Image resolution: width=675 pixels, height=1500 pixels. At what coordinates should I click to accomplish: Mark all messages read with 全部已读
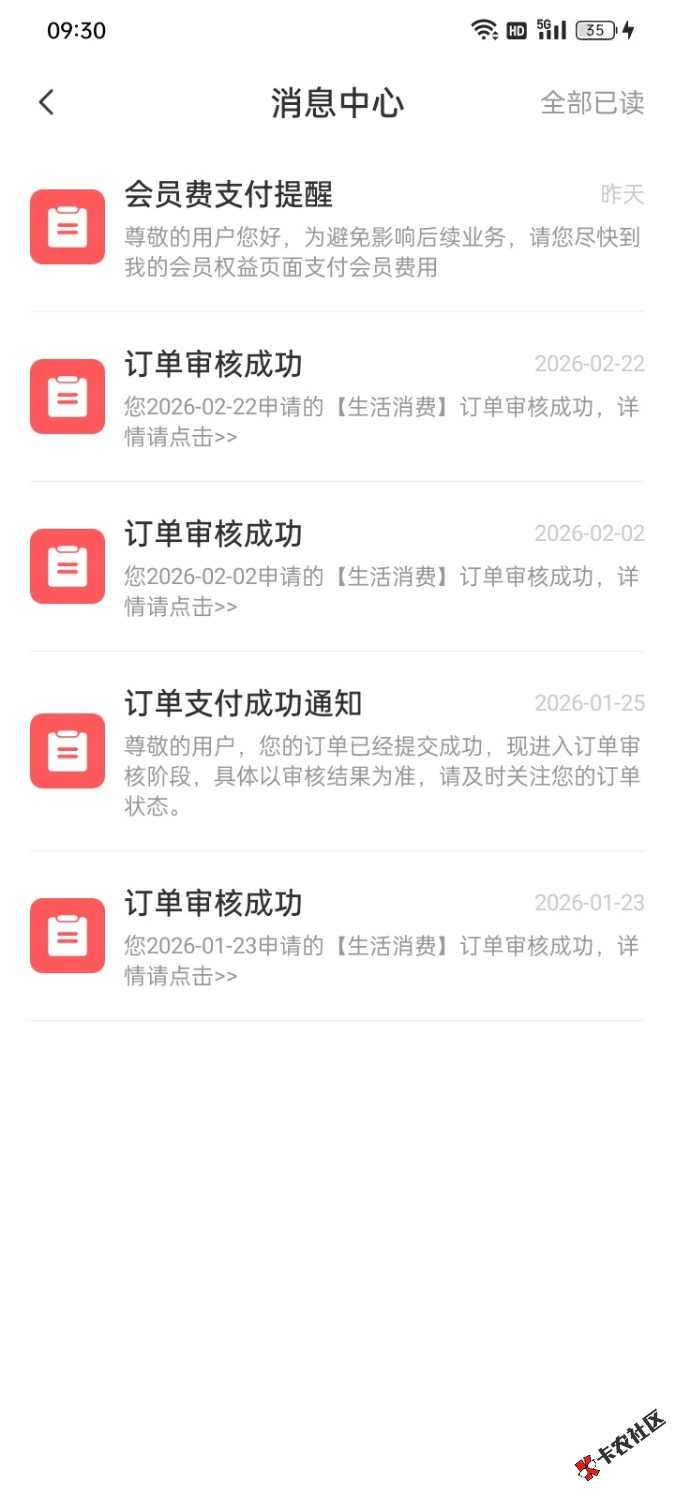coord(592,102)
